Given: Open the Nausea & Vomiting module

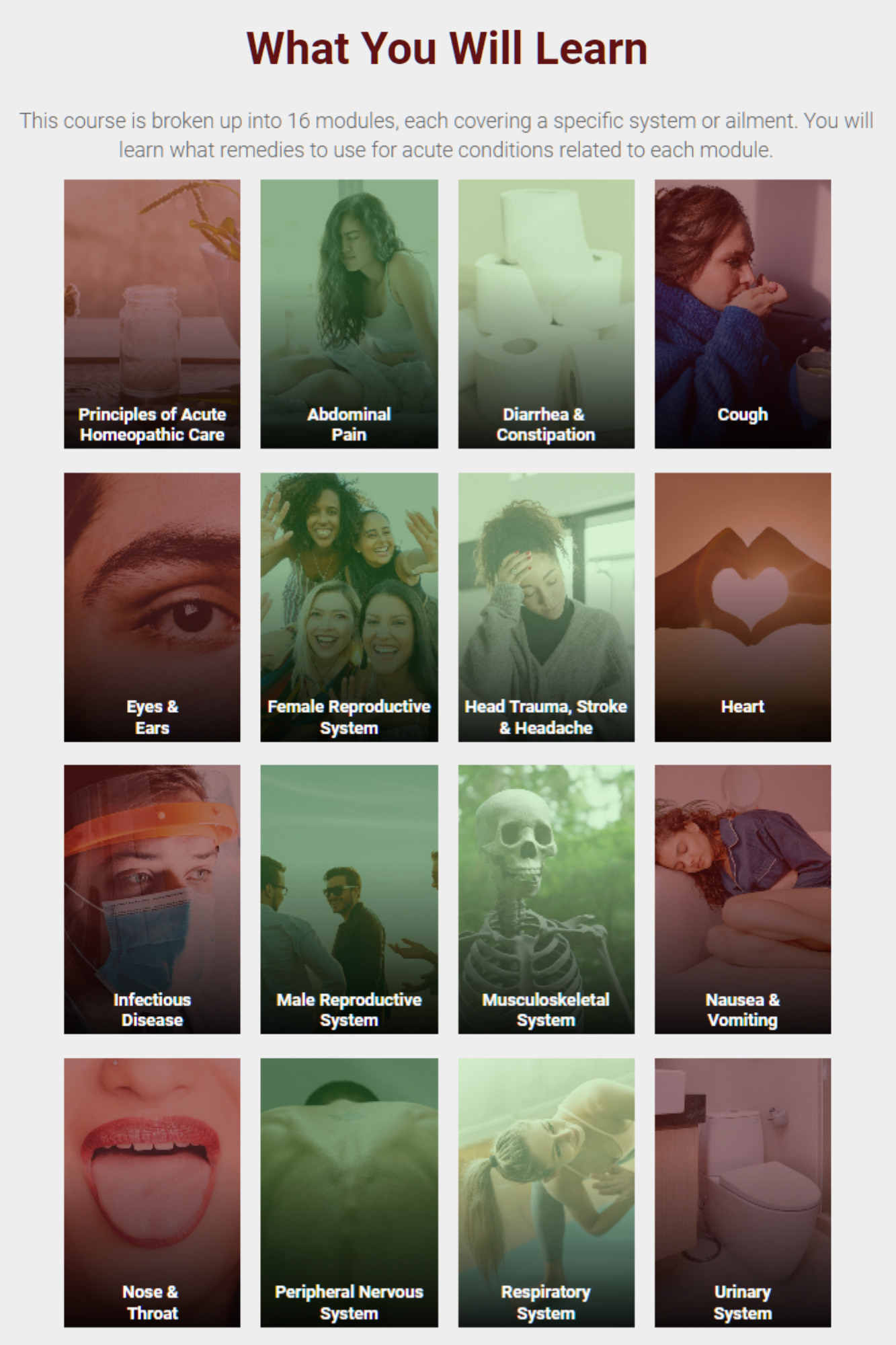Looking at the screenshot, I should click(x=743, y=899).
